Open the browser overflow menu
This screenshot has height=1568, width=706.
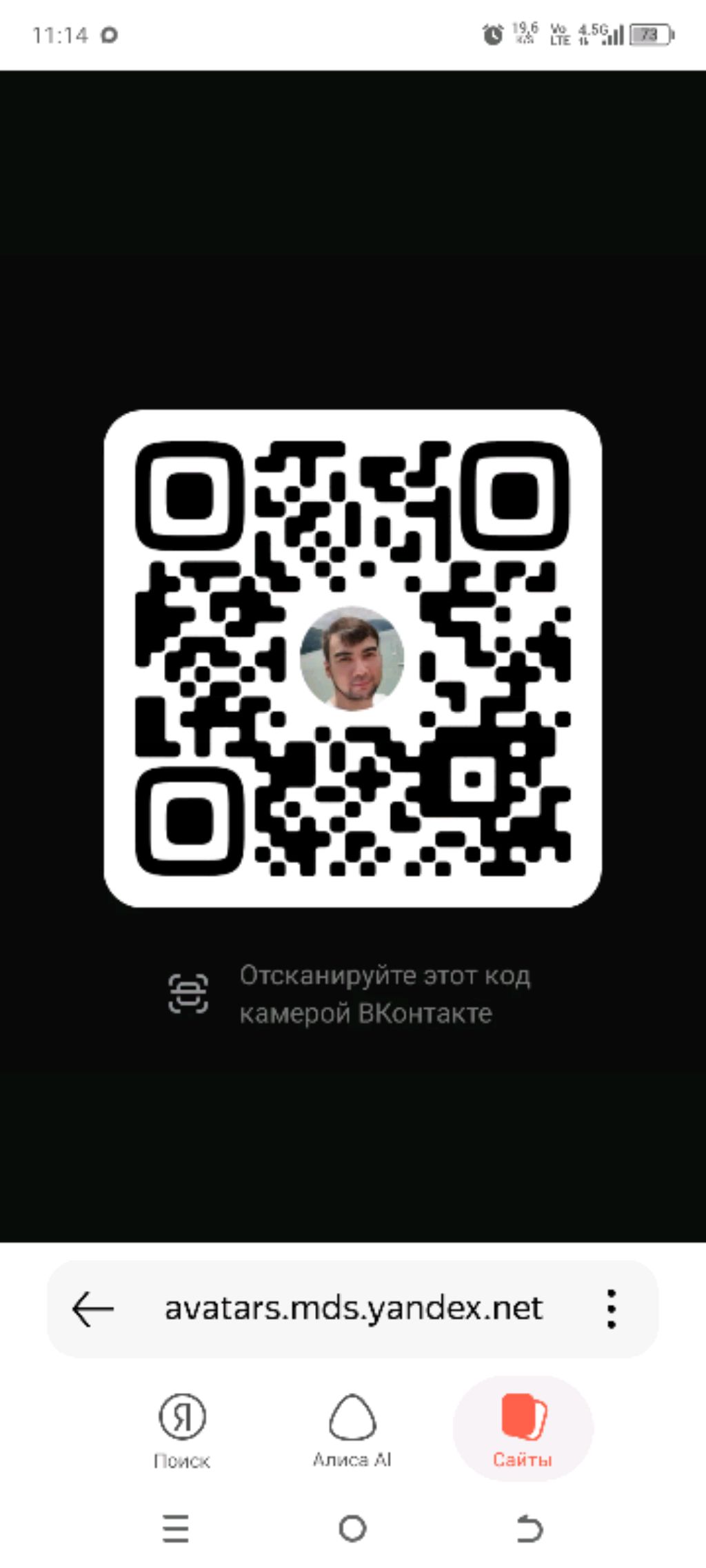tap(611, 1308)
